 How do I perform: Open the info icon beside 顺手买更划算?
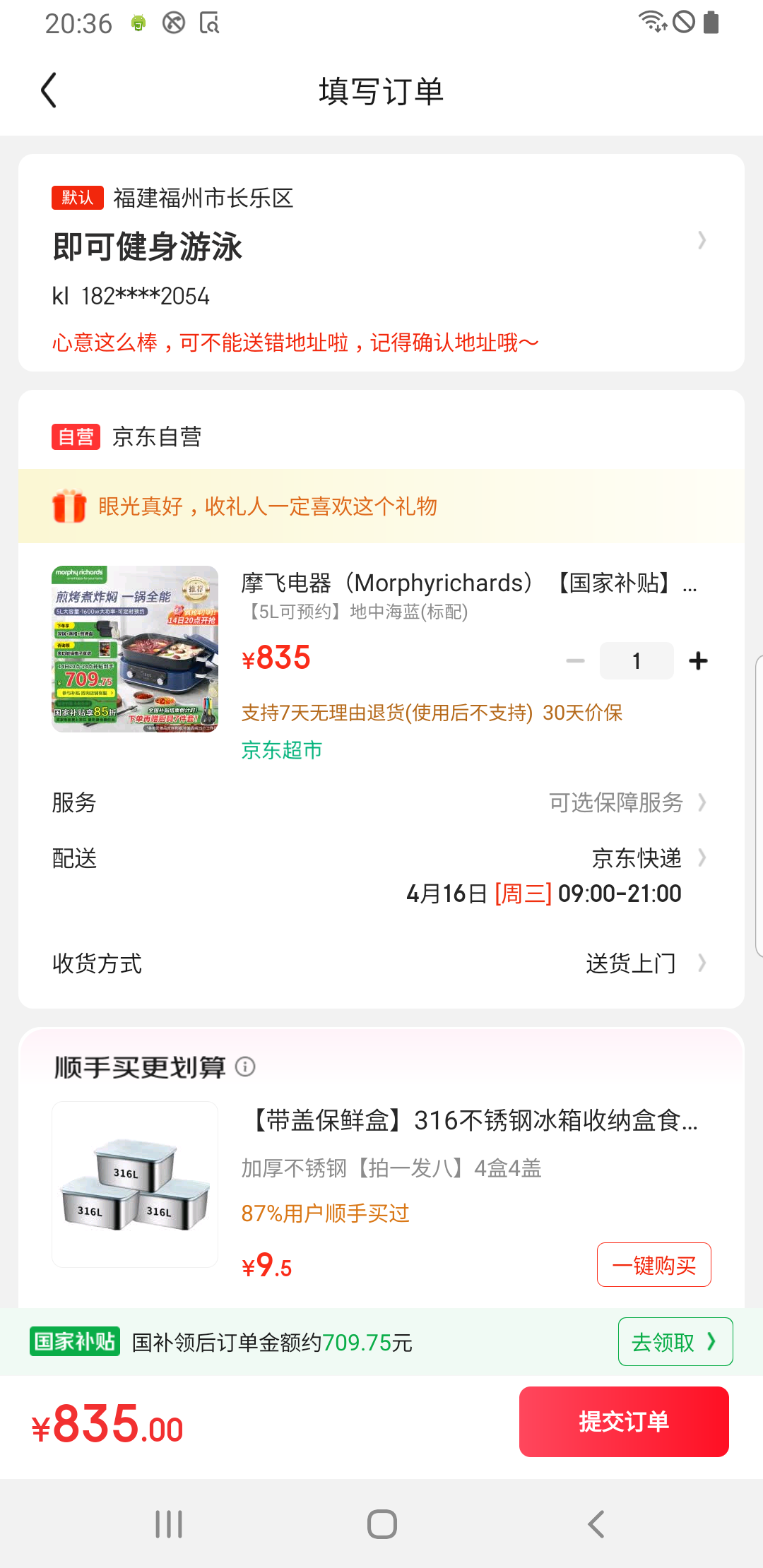[245, 1067]
